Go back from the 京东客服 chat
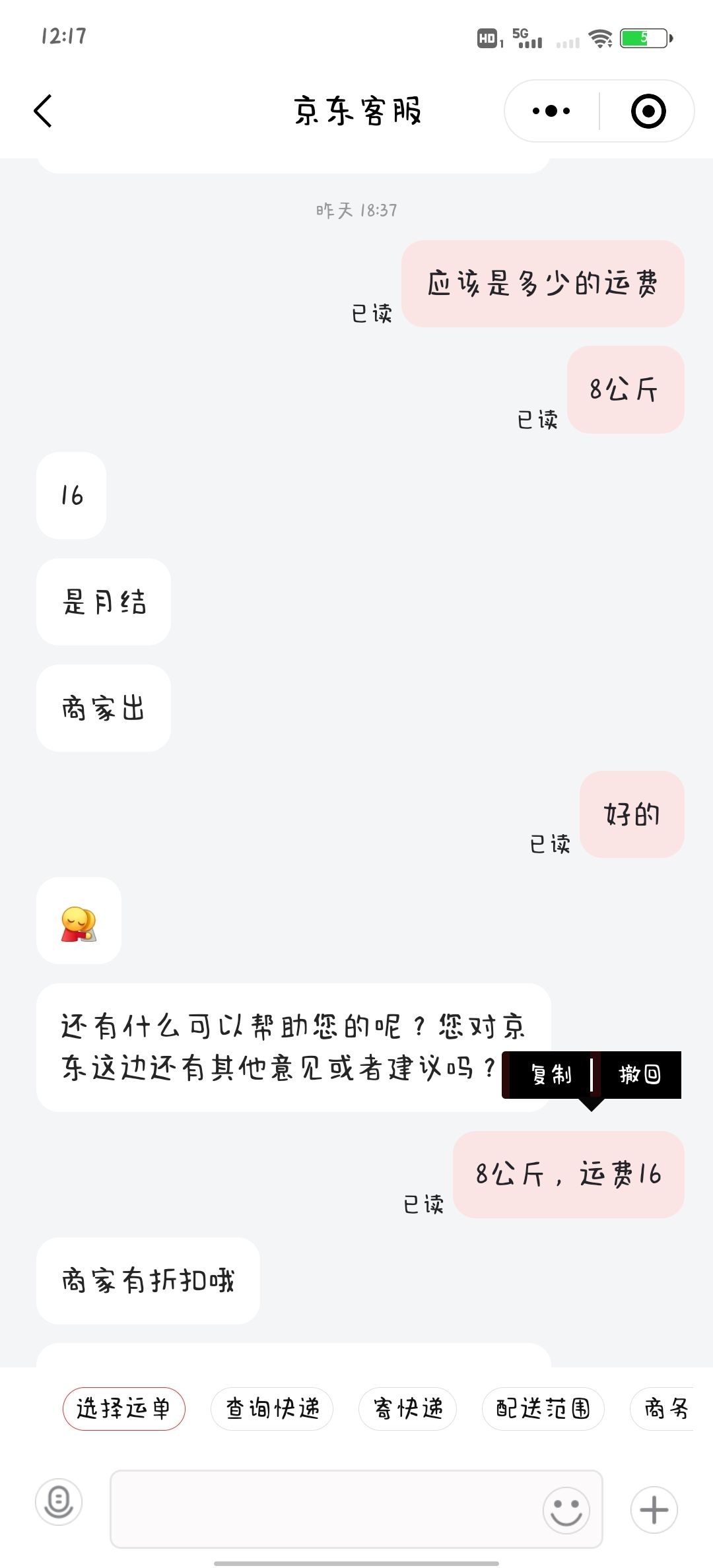Image resolution: width=713 pixels, height=1568 pixels. tap(44, 111)
